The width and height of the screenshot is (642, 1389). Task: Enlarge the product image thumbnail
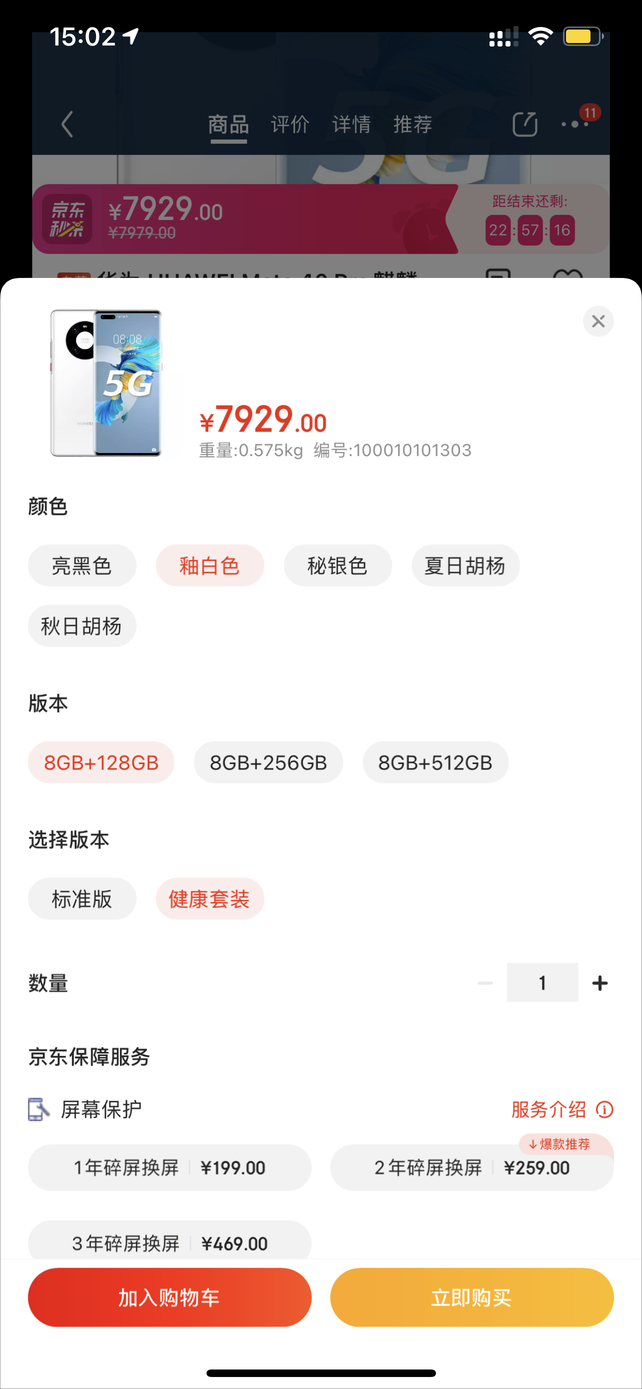click(x=107, y=384)
